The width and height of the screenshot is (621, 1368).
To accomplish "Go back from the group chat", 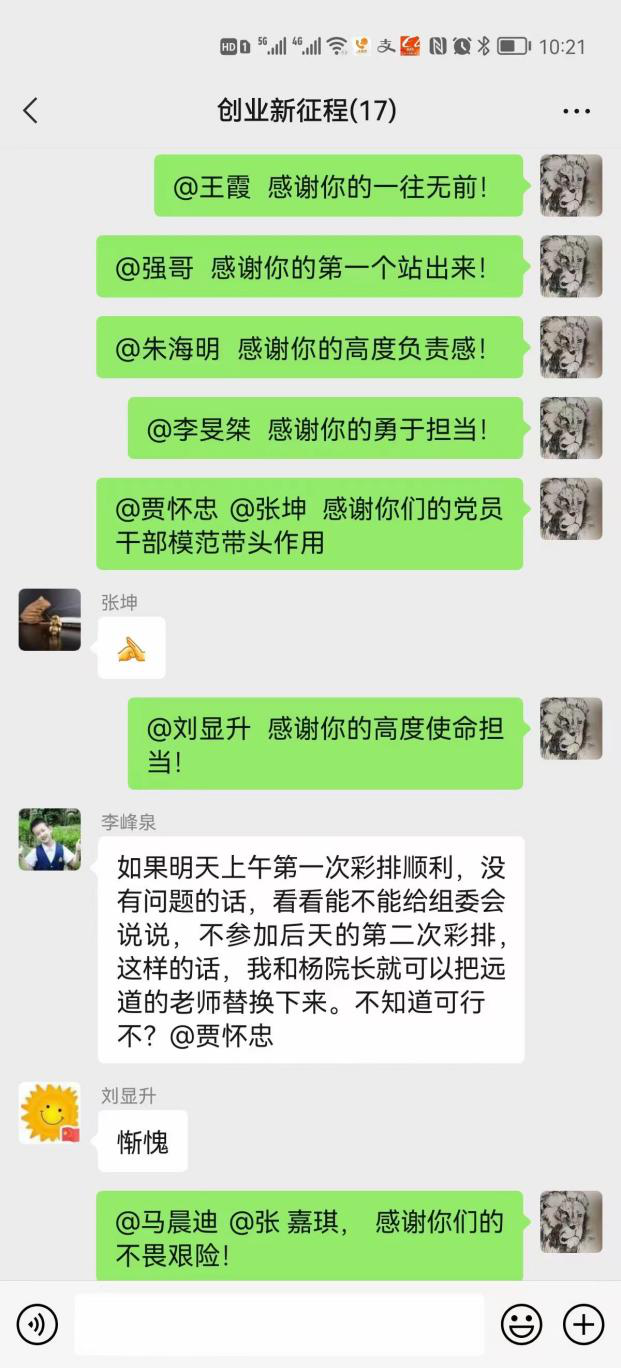I will pyautogui.click(x=30, y=110).
